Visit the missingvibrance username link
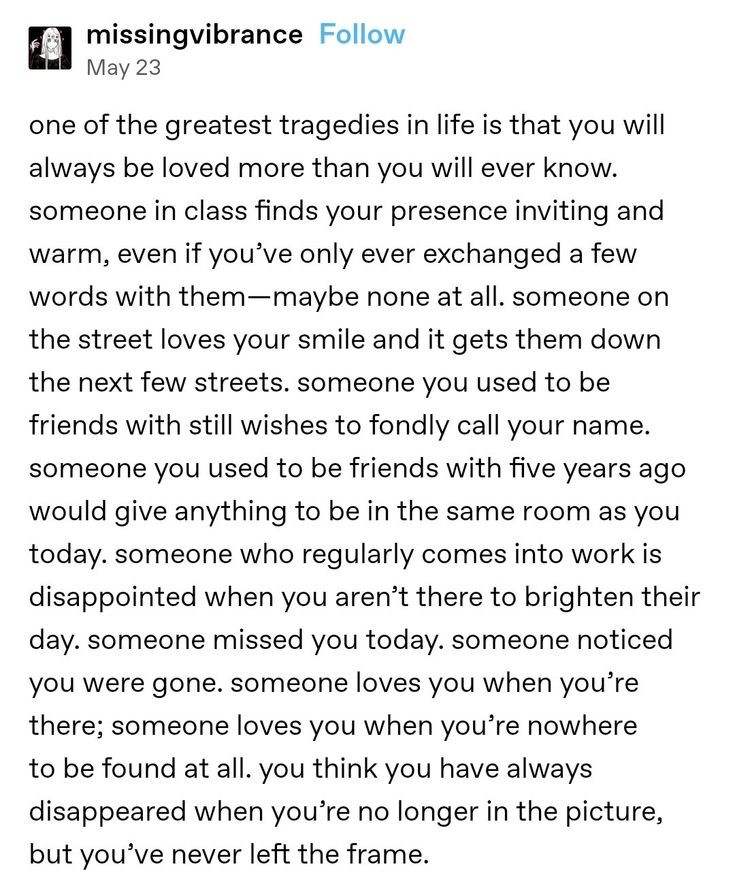The height and width of the screenshot is (886, 735). pyautogui.click(x=194, y=35)
